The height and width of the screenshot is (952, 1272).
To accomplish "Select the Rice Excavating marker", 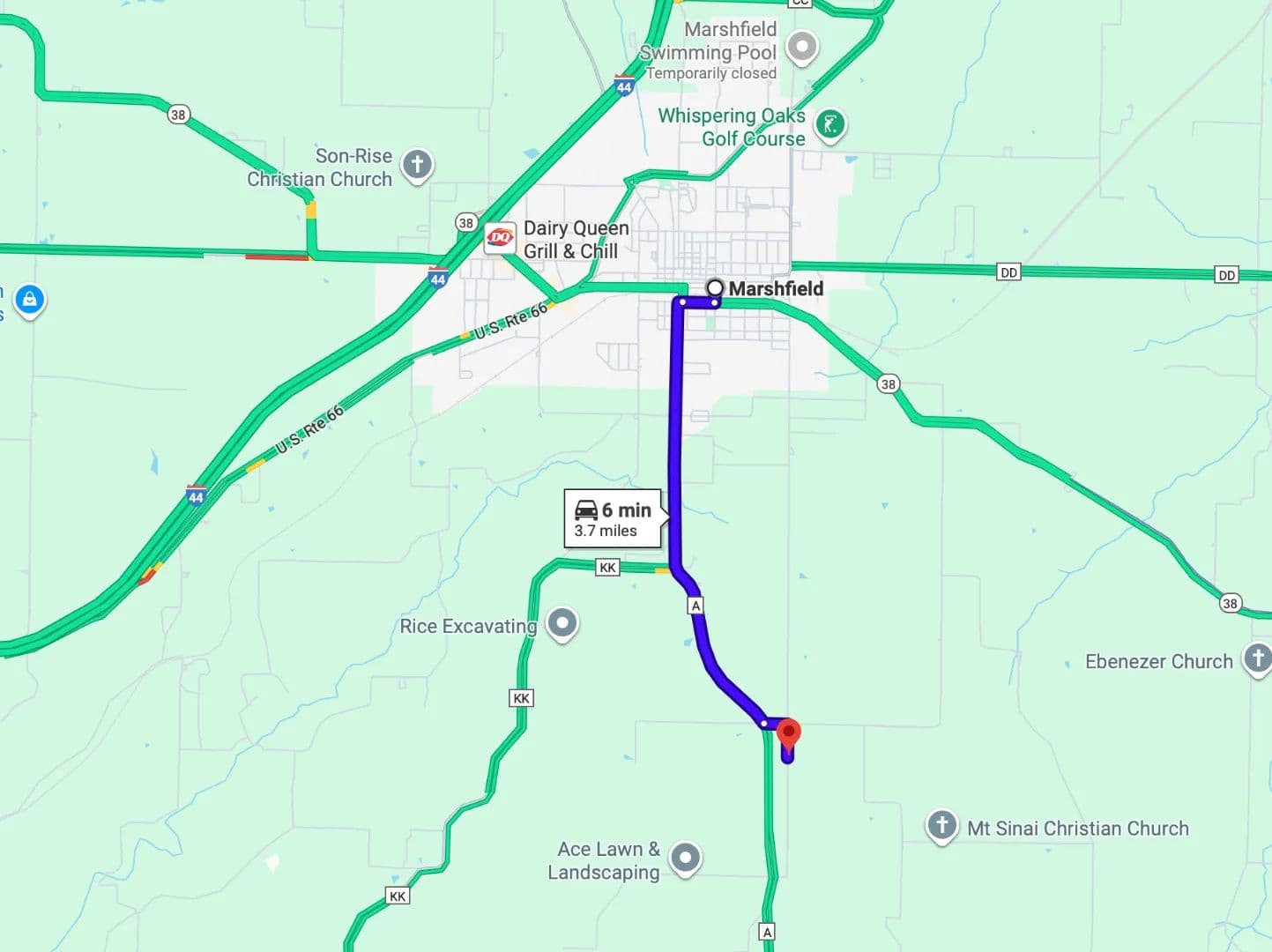I will 562,623.
